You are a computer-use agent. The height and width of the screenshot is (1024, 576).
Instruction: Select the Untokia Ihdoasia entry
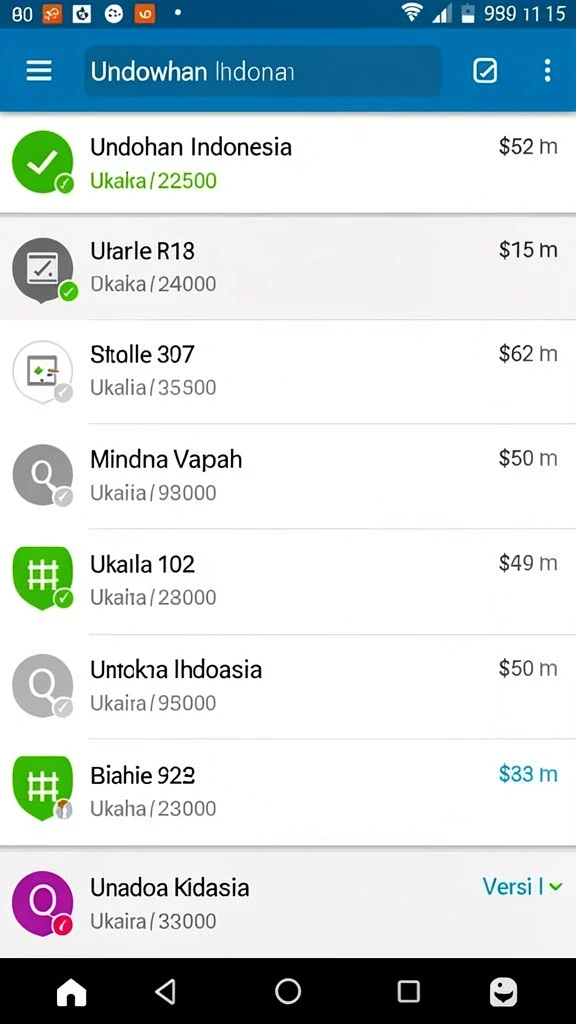tap(288, 686)
